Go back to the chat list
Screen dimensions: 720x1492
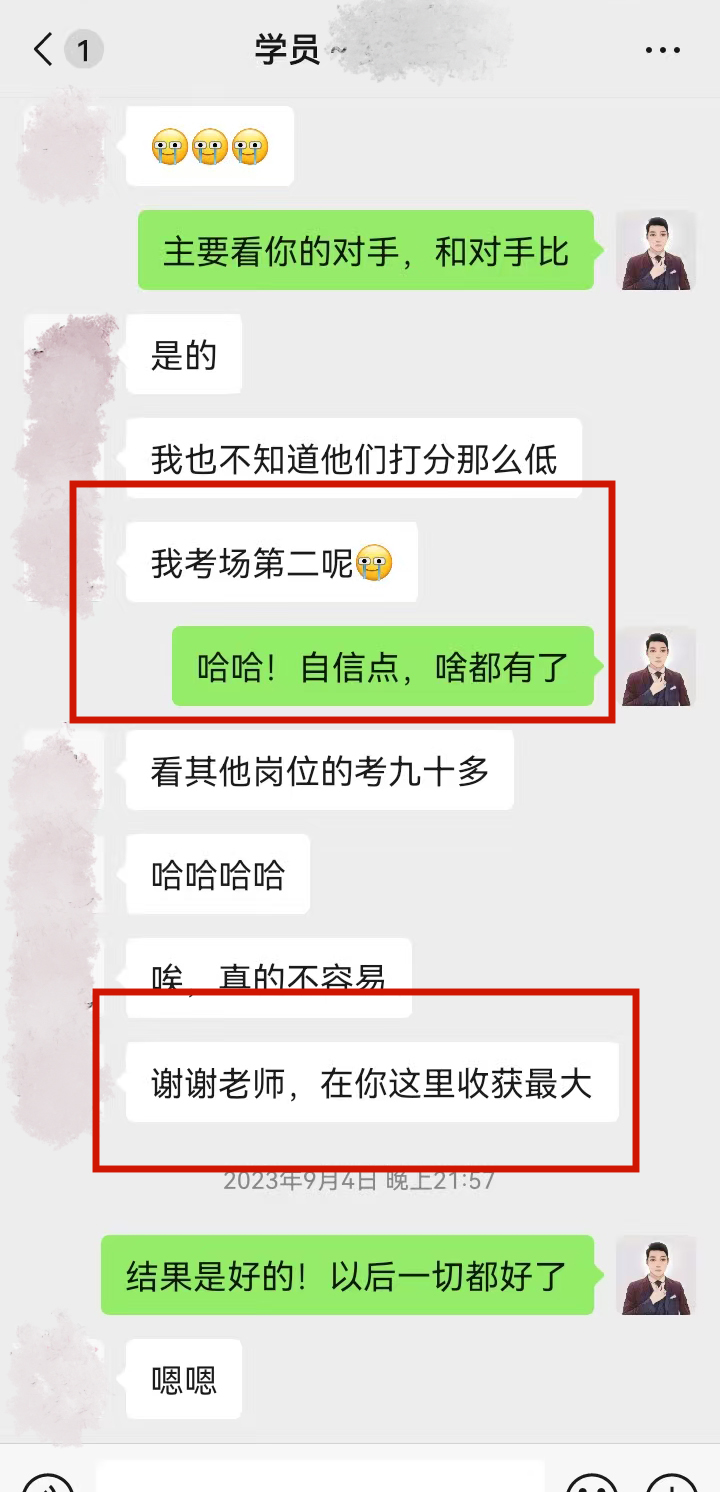[44, 50]
